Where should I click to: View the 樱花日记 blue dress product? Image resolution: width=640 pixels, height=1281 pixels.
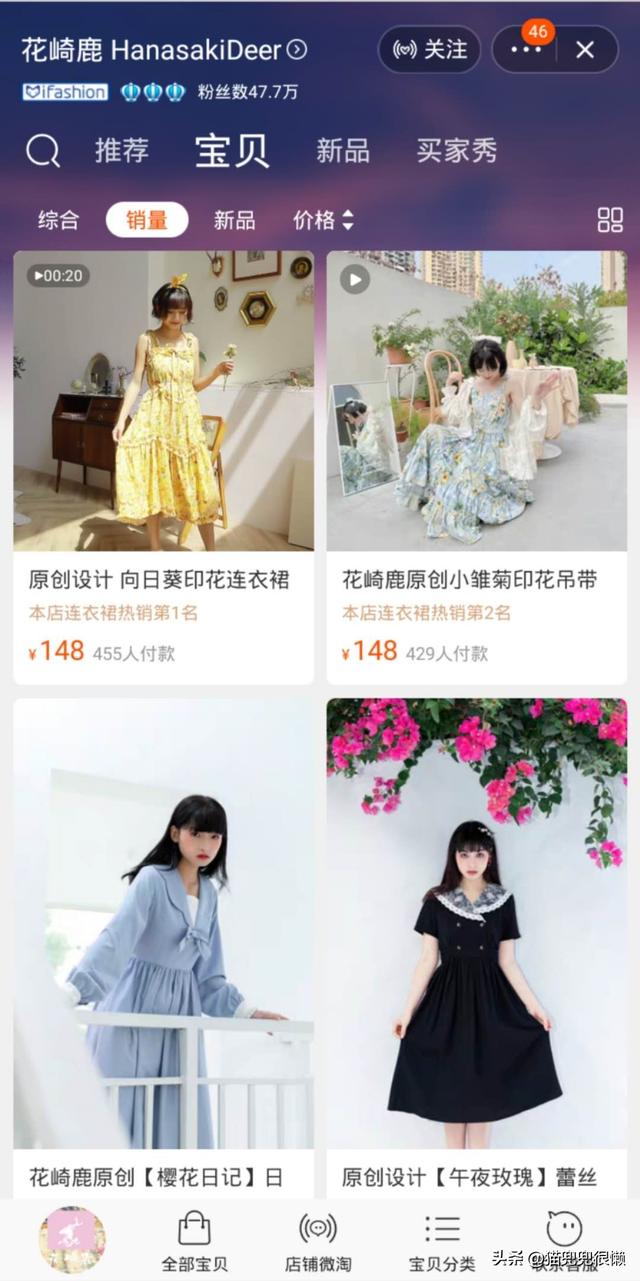[163, 940]
